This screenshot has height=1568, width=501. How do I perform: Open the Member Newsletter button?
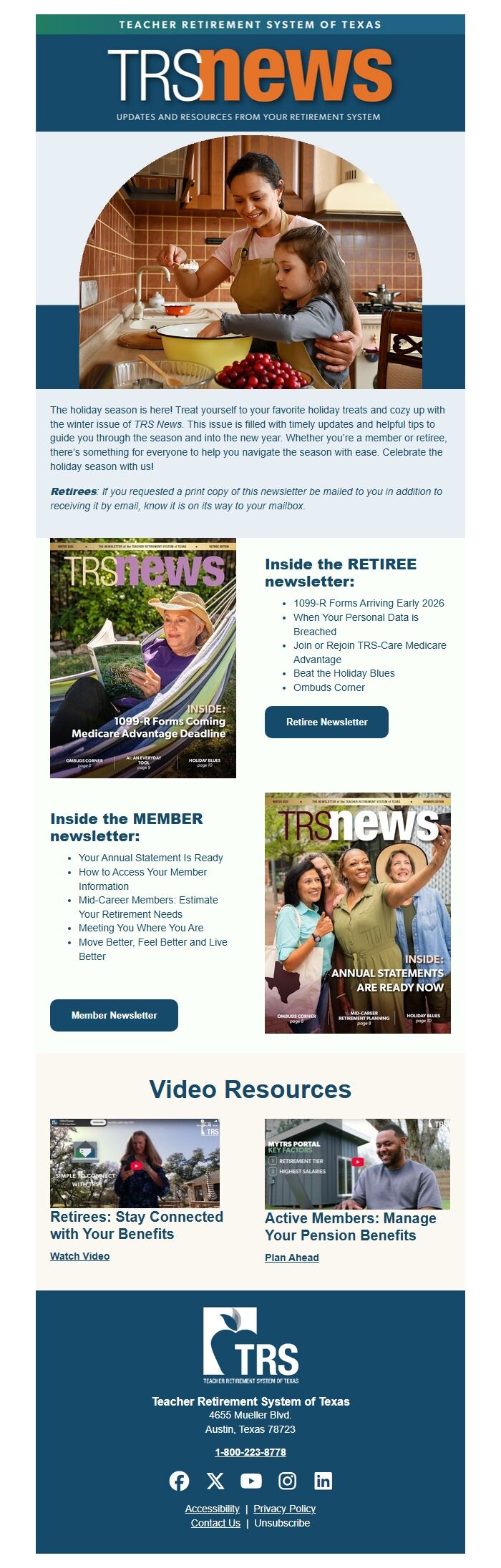(x=114, y=1015)
